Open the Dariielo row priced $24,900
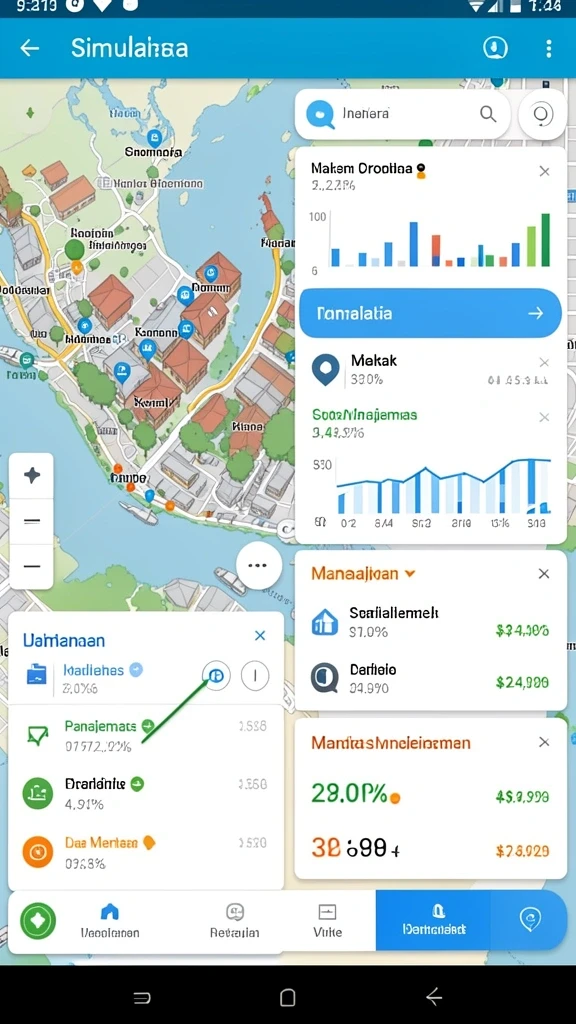Screen dimensions: 576x1024 (x=430, y=678)
